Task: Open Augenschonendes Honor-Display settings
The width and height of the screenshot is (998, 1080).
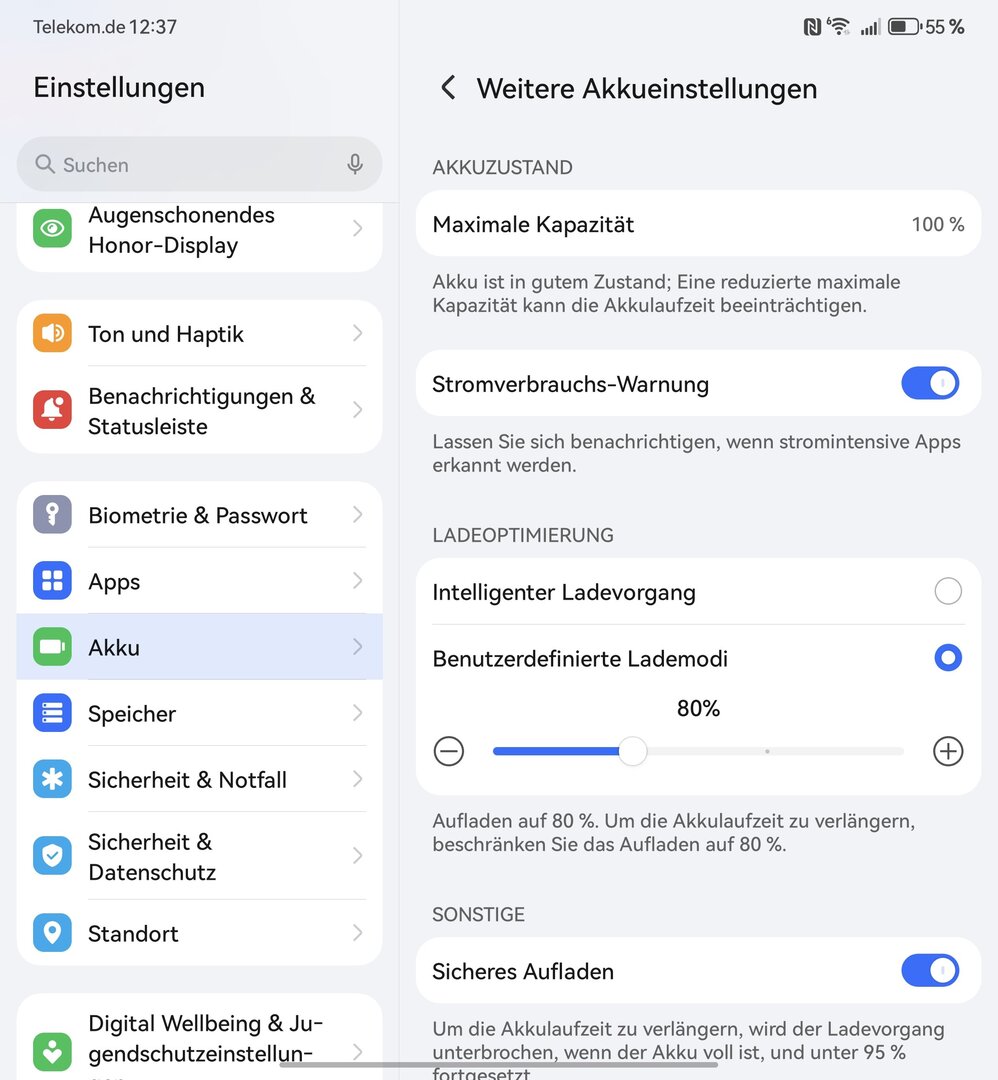Action: click(x=200, y=231)
